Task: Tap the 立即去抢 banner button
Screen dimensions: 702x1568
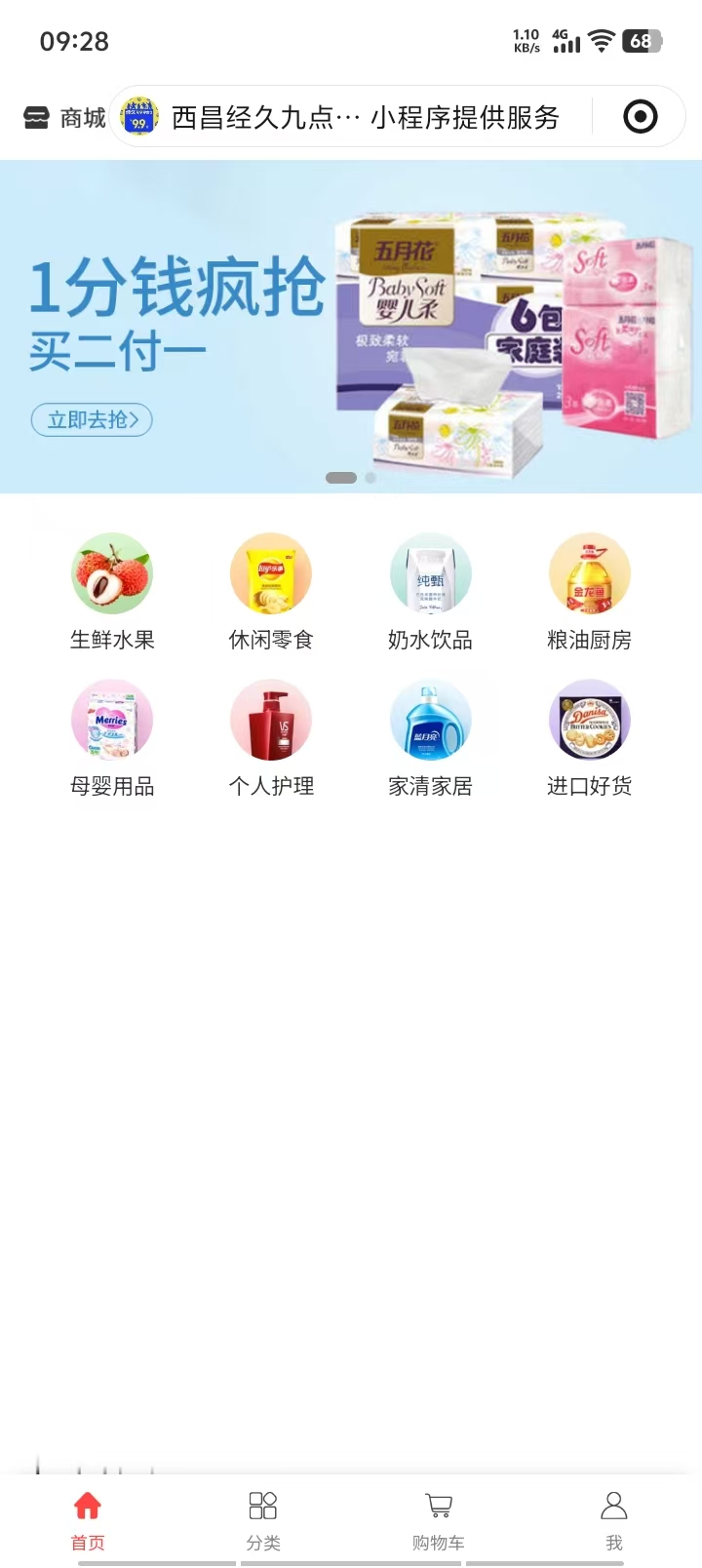Action: (x=92, y=419)
